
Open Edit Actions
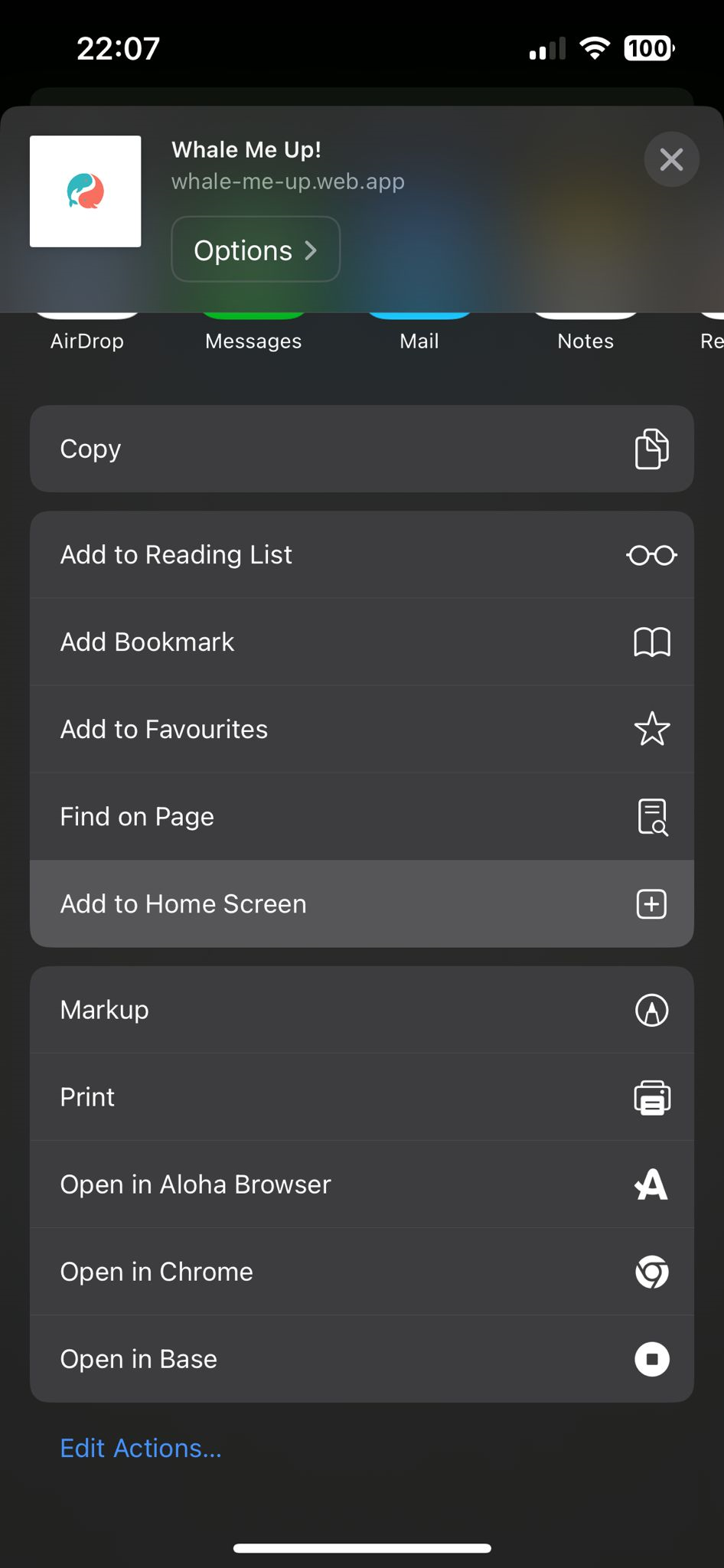[x=140, y=1448]
